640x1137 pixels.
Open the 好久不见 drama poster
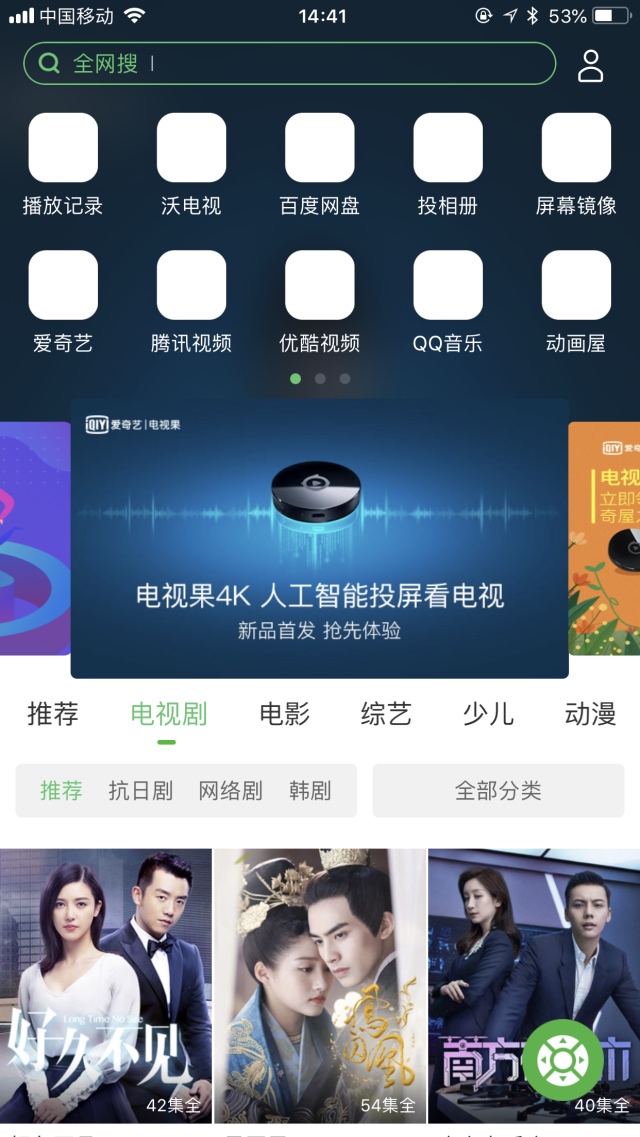pos(106,986)
